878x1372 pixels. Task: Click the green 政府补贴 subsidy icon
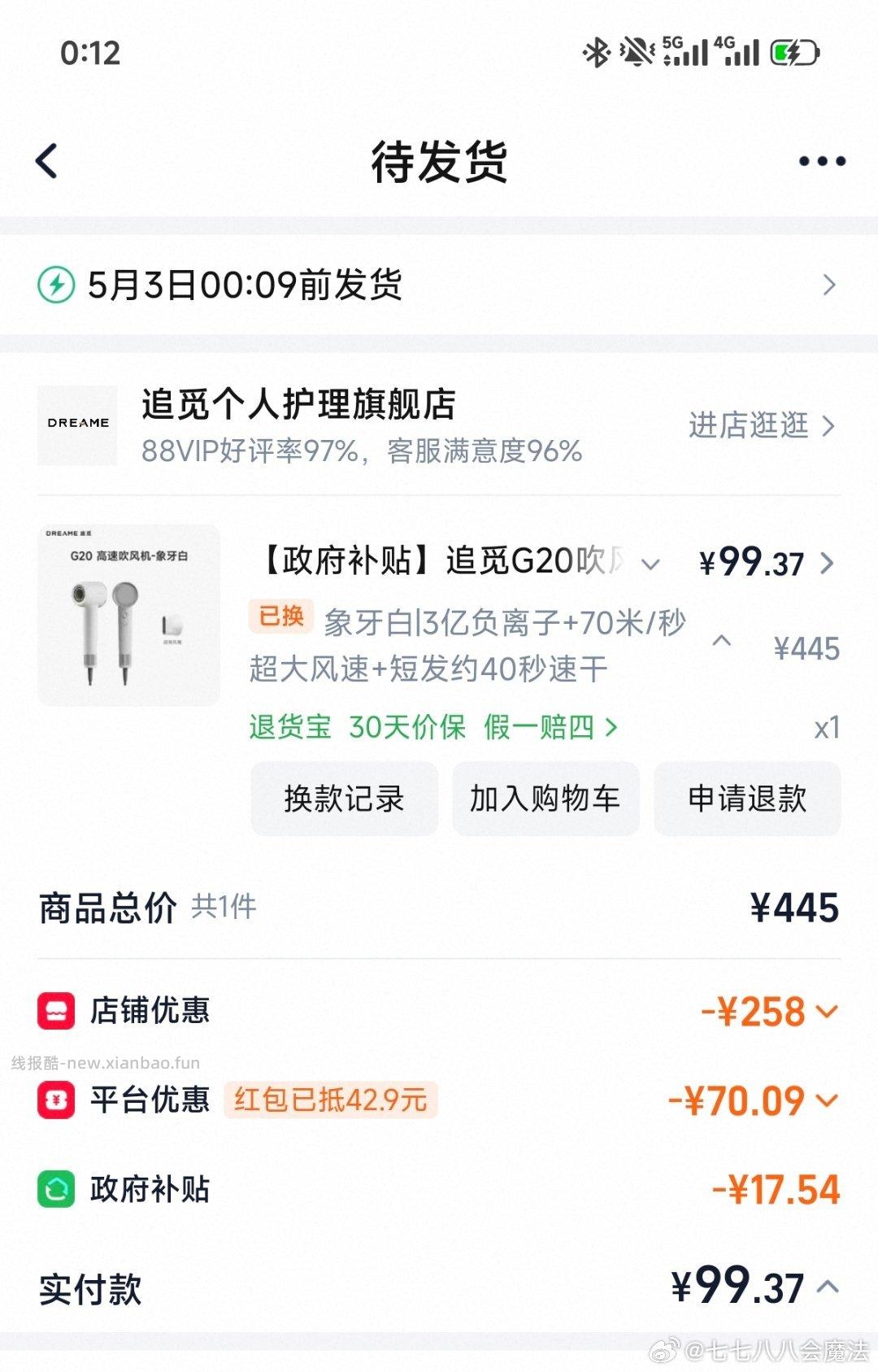coord(57,1189)
